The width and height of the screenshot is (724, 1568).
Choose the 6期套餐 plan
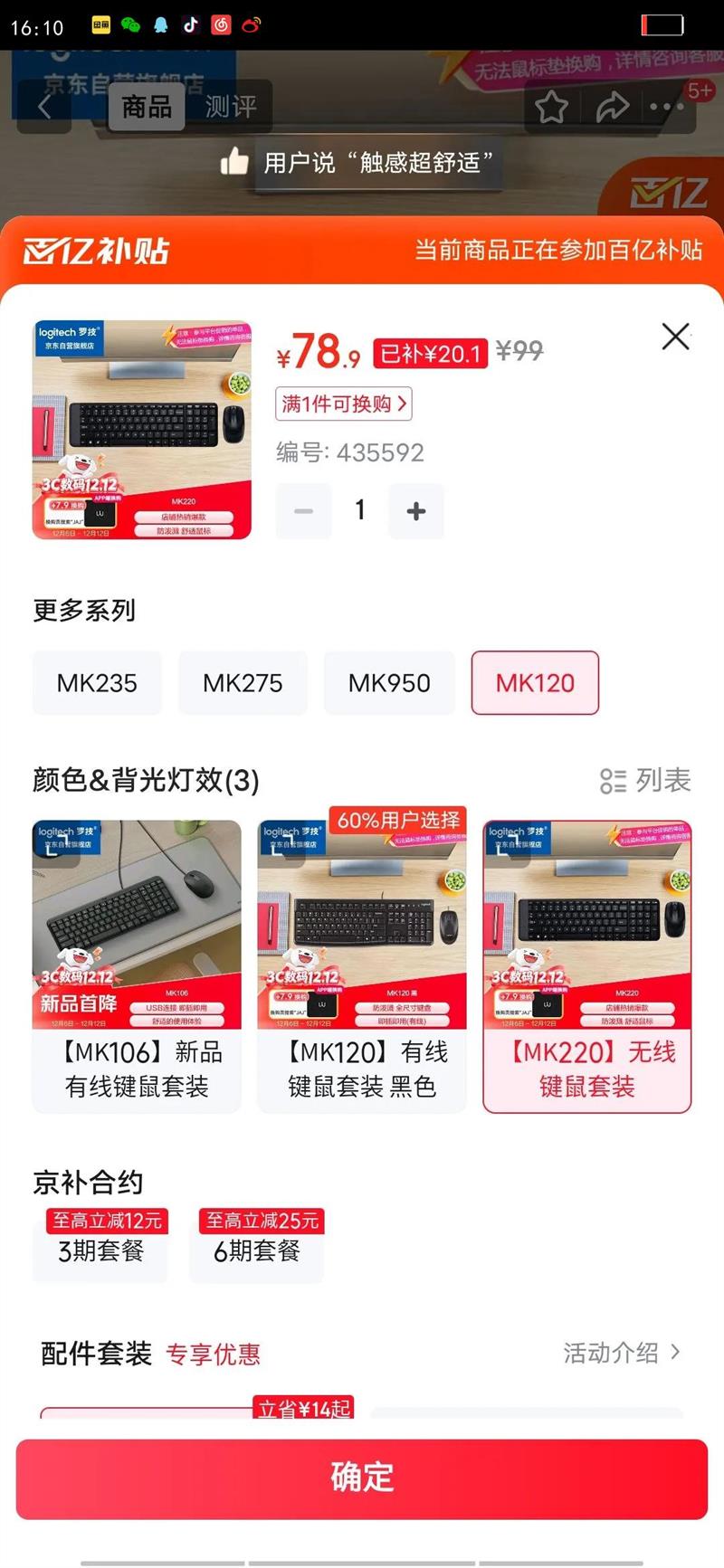[256, 1250]
